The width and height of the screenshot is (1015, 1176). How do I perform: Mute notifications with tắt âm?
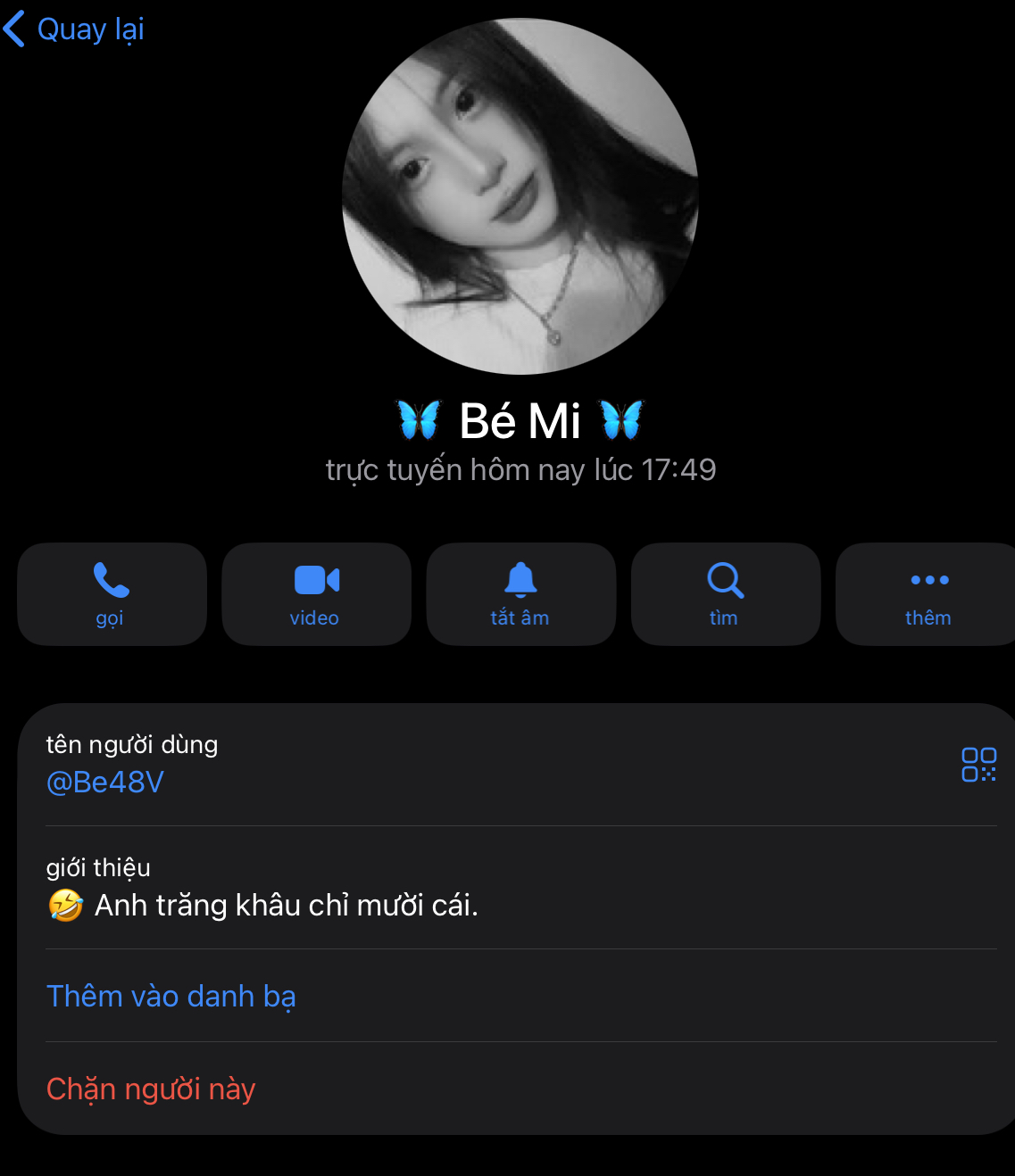520,593
